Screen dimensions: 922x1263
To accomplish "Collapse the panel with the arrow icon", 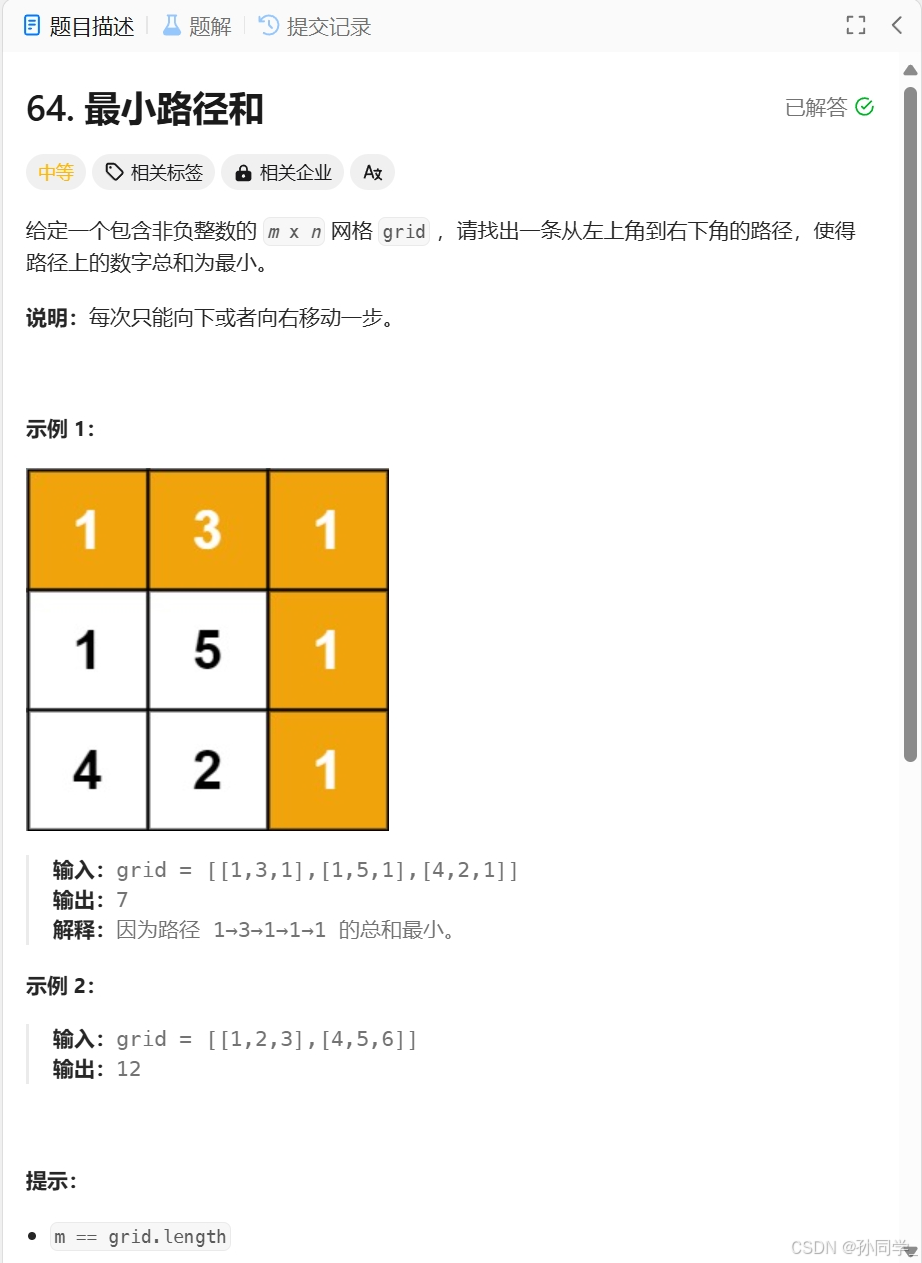I will tap(897, 26).
